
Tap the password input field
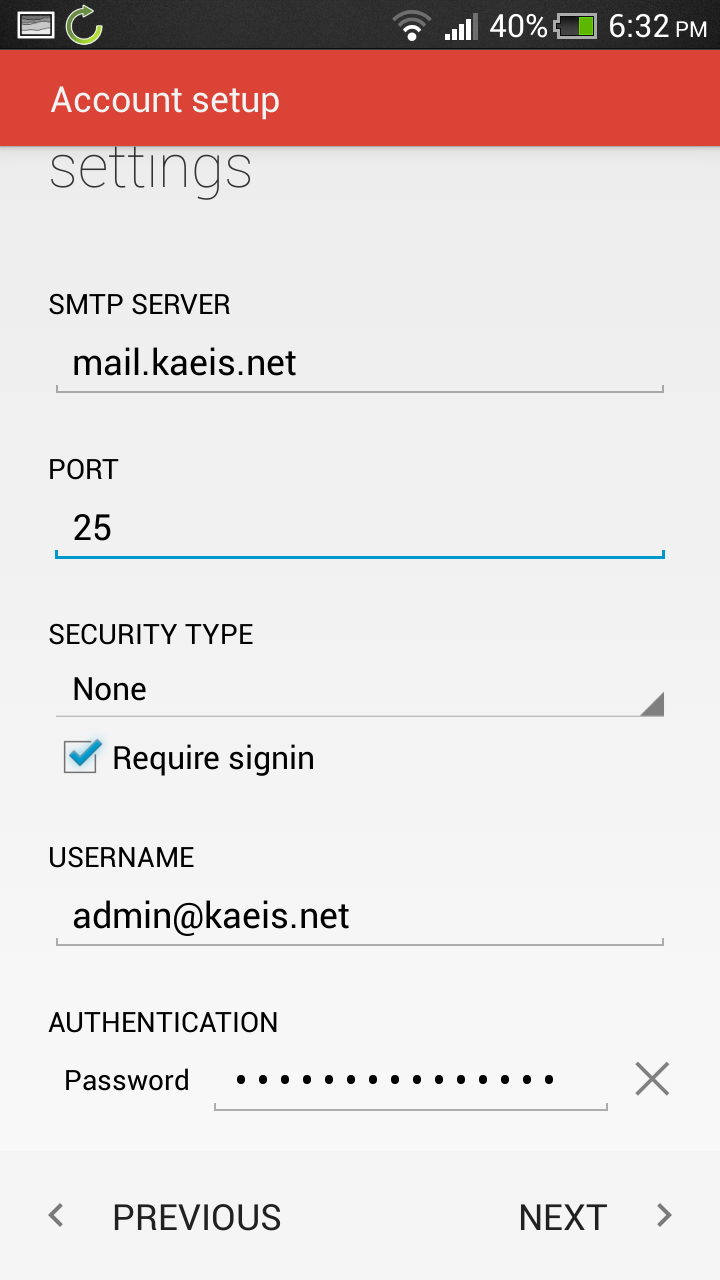(410, 1080)
